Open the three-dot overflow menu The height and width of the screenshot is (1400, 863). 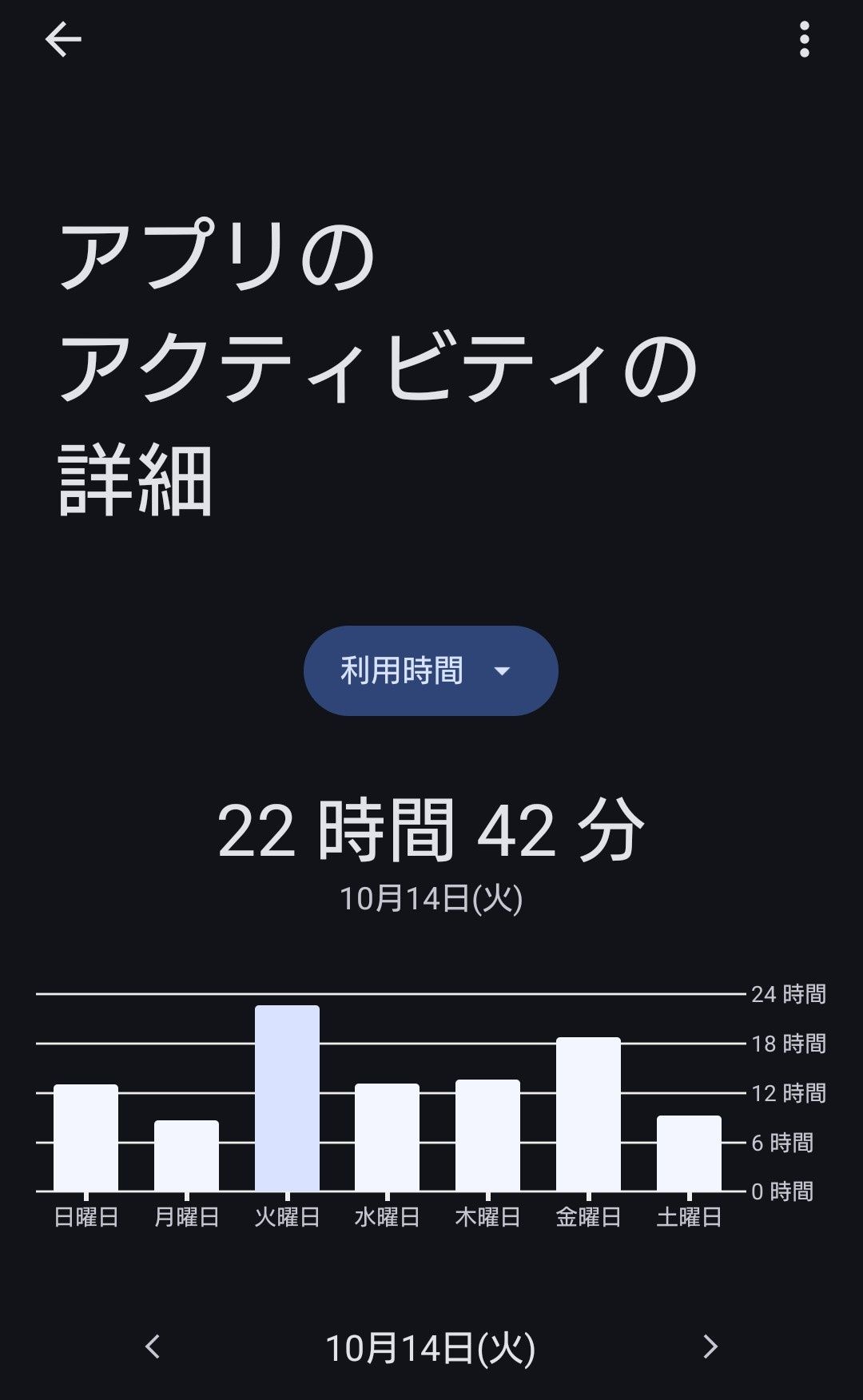point(804,40)
